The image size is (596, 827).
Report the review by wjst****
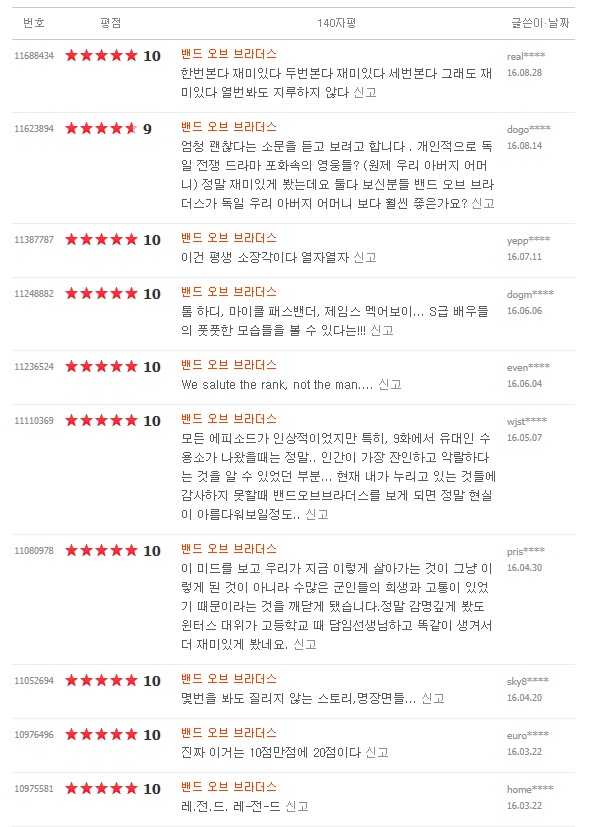pyautogui.click(x=317, y=514)
